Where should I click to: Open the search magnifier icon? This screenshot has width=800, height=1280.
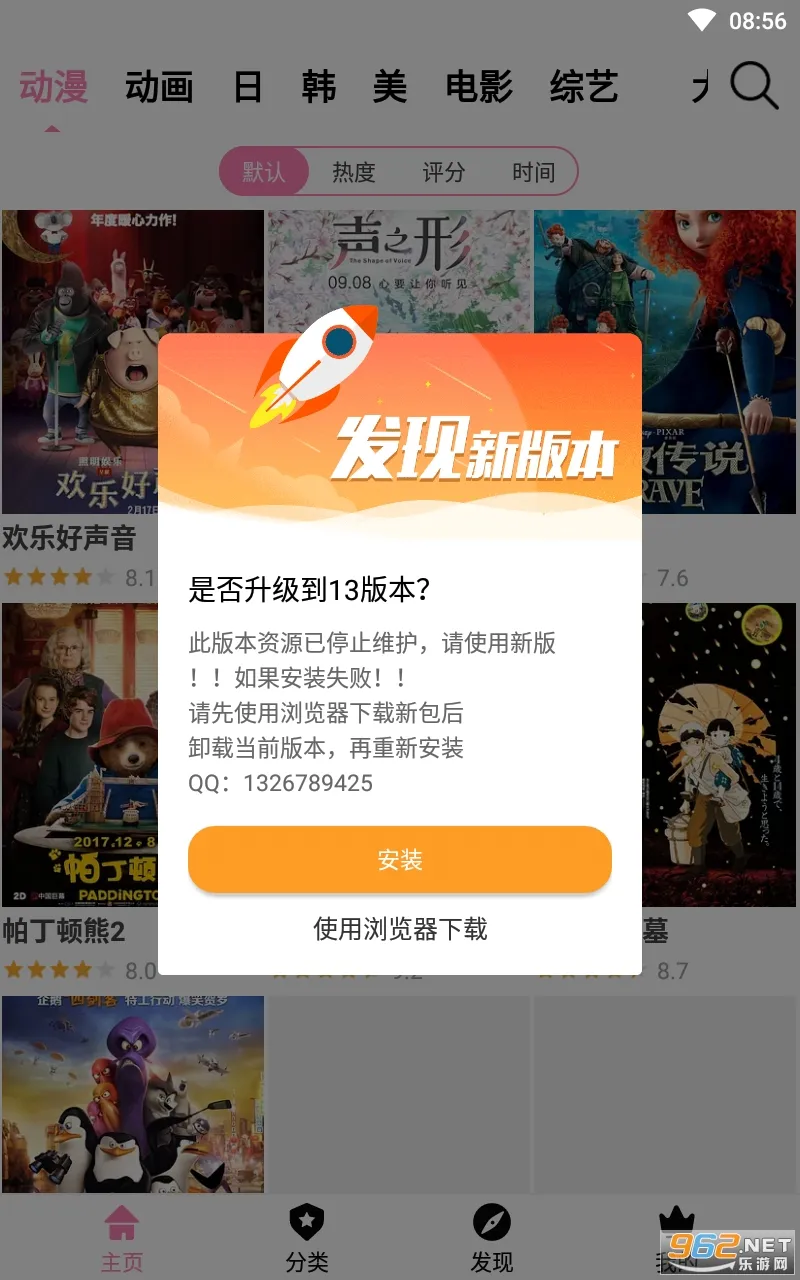754,87
